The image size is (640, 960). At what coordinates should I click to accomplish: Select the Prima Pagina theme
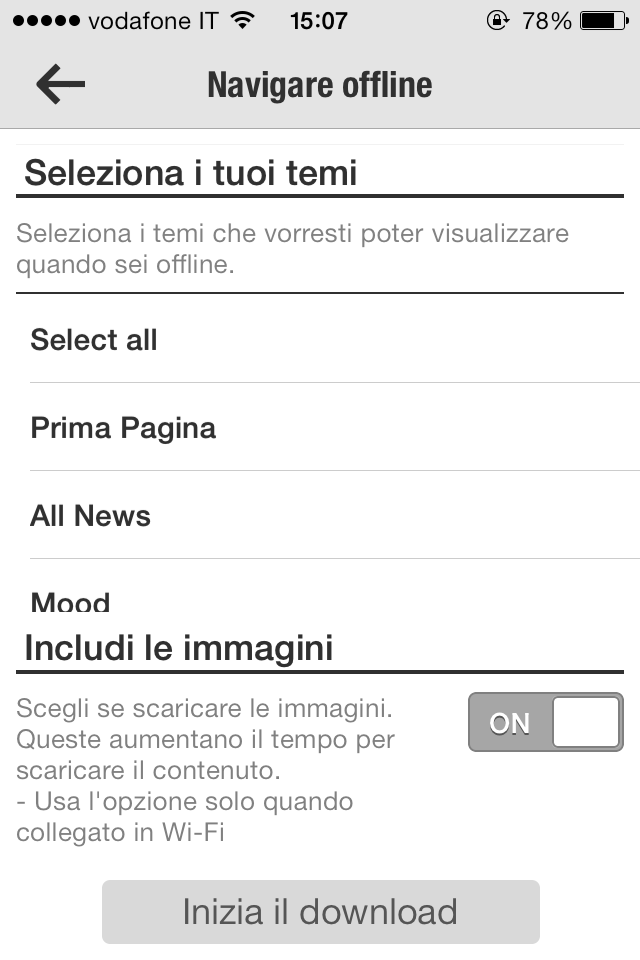[x=320, y=428]
